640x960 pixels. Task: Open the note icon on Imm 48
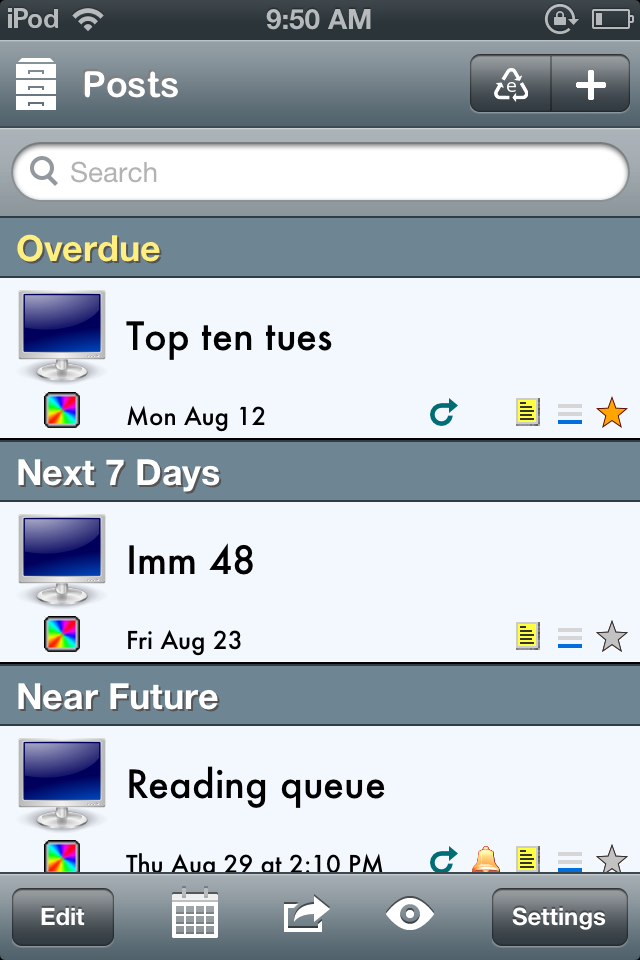click(528, 637)
